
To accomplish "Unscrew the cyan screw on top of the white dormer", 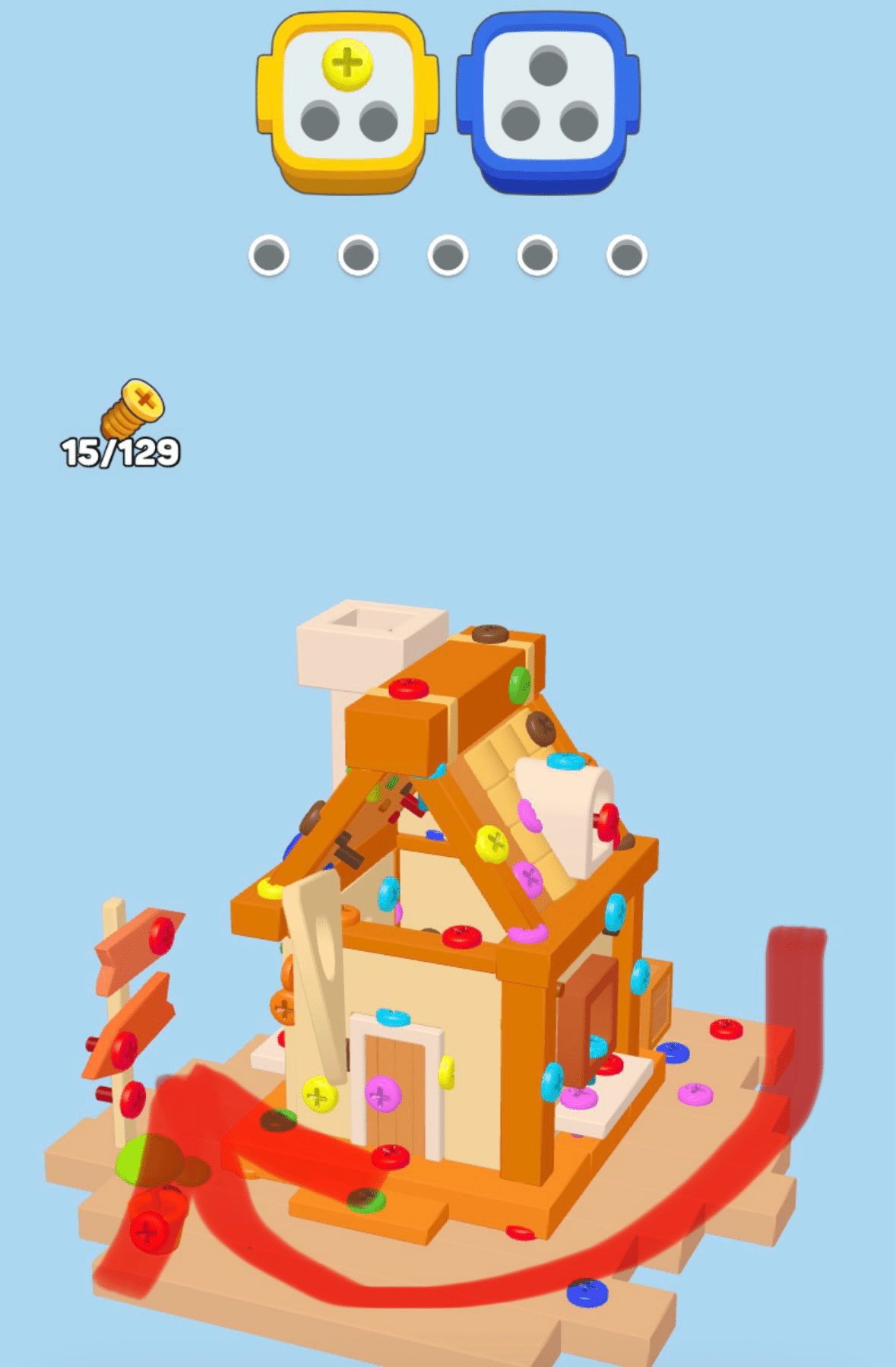I will 566,760.
